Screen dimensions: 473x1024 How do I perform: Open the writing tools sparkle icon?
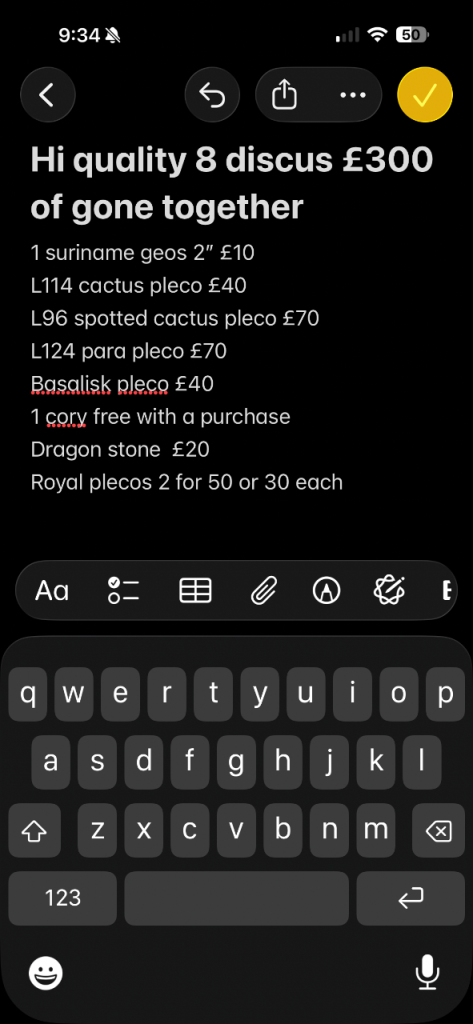389,591
